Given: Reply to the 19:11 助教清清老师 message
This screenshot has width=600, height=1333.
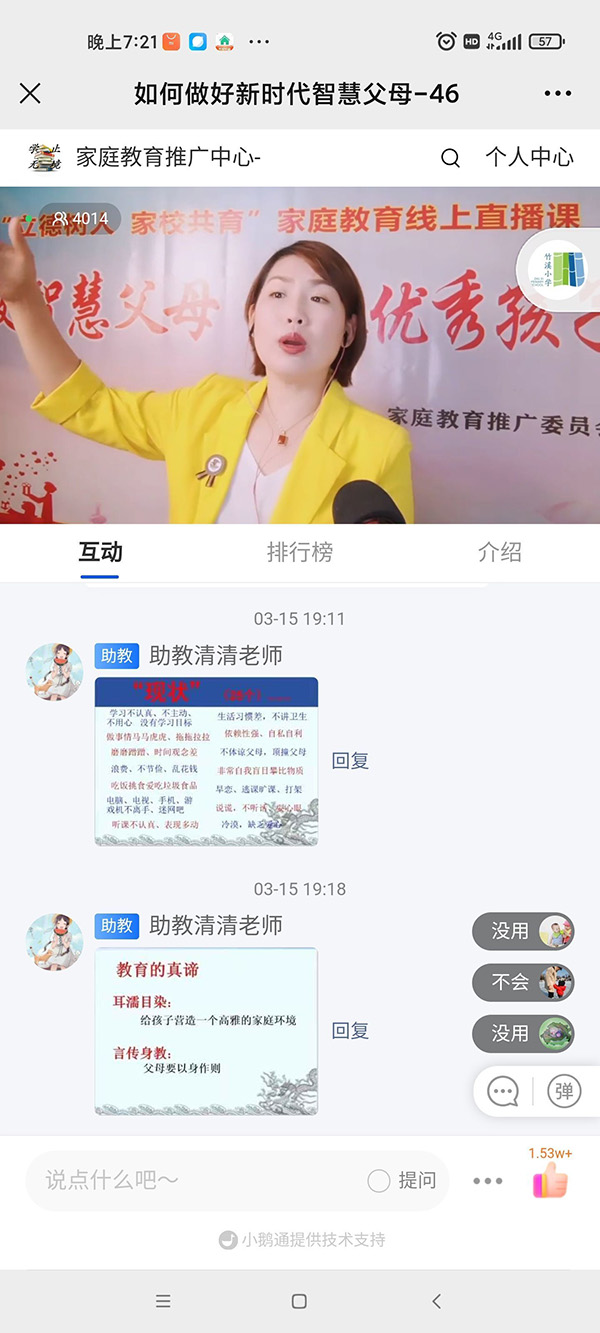Looking at the screenshot, I should (x=350, y=761).
